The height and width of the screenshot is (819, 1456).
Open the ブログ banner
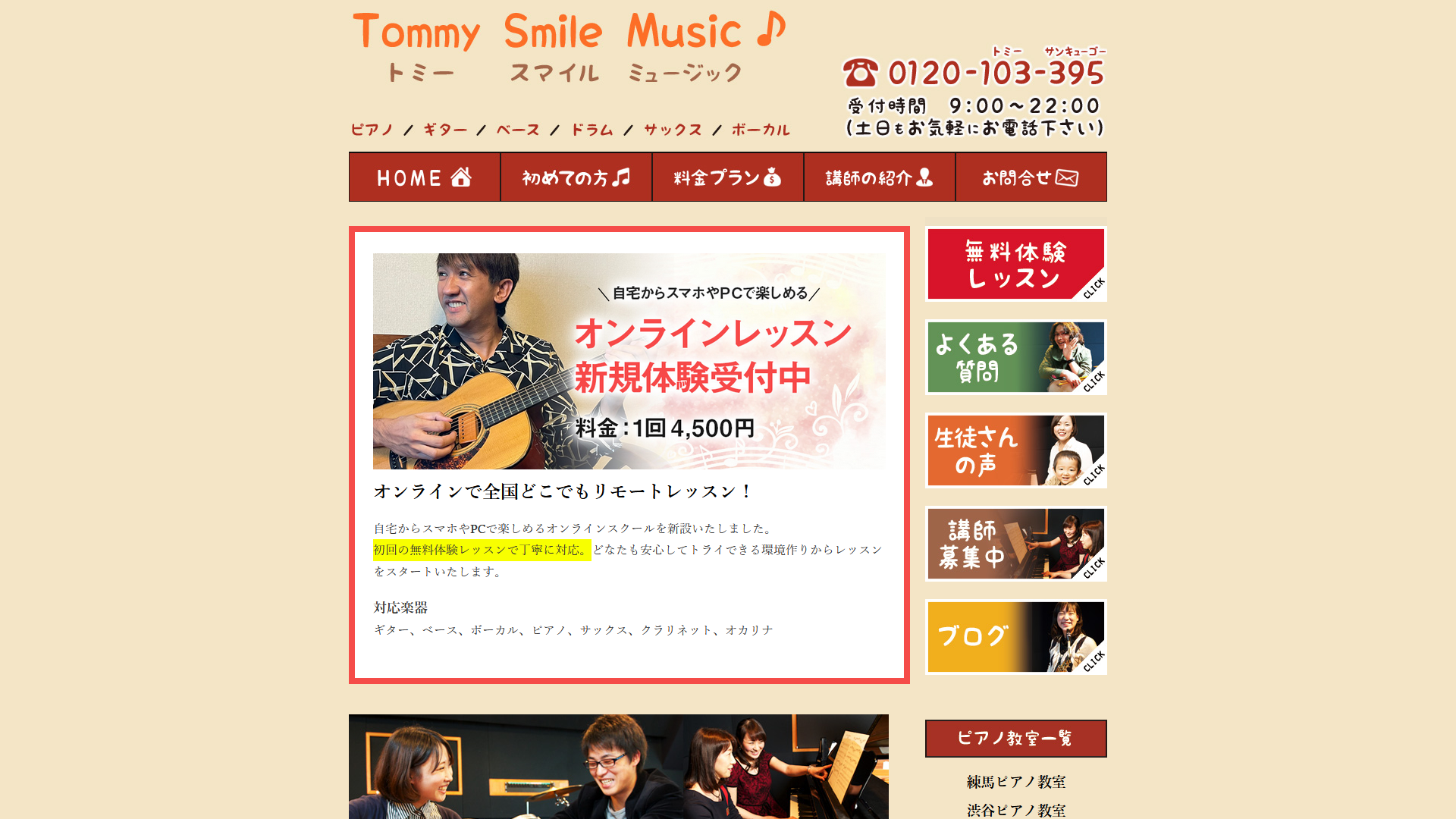1015,637
